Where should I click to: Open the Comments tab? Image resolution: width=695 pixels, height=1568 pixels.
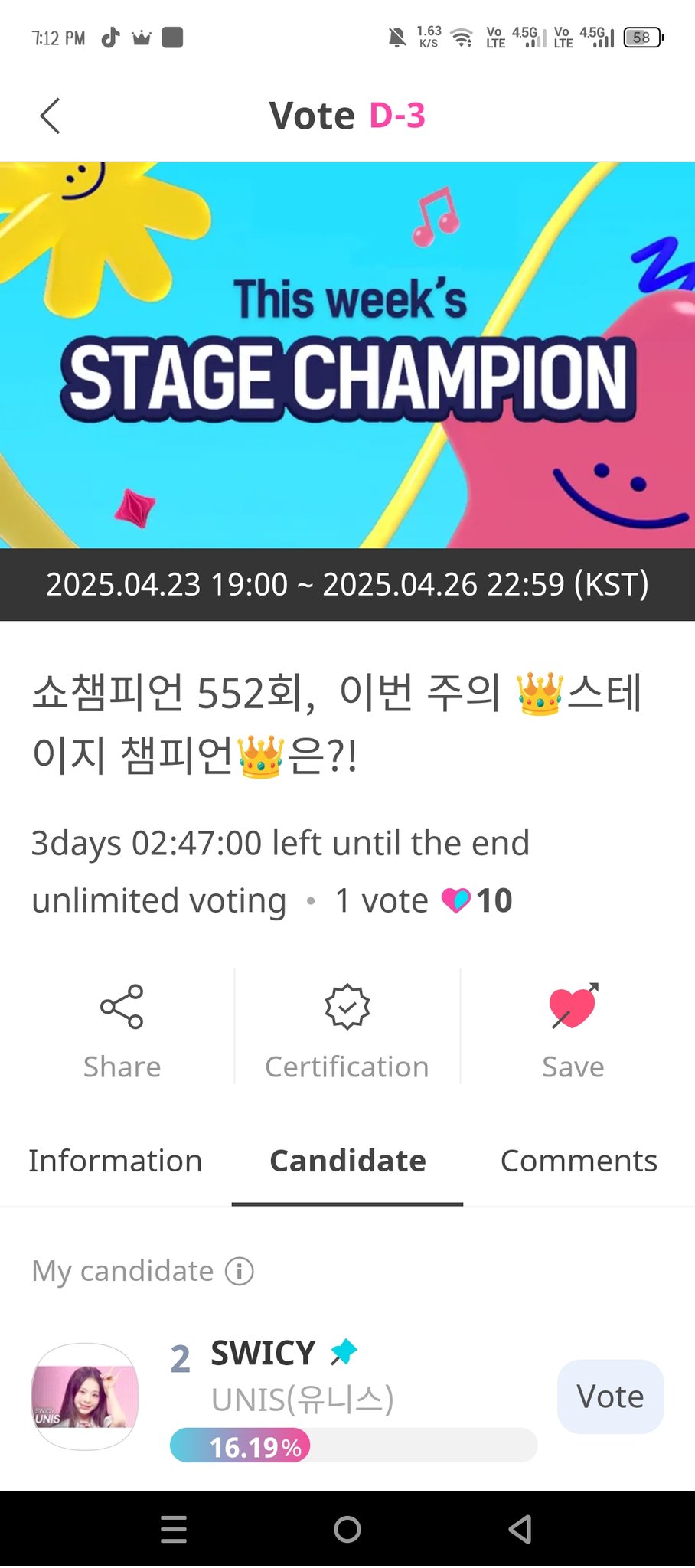[x=579, y=1161]
